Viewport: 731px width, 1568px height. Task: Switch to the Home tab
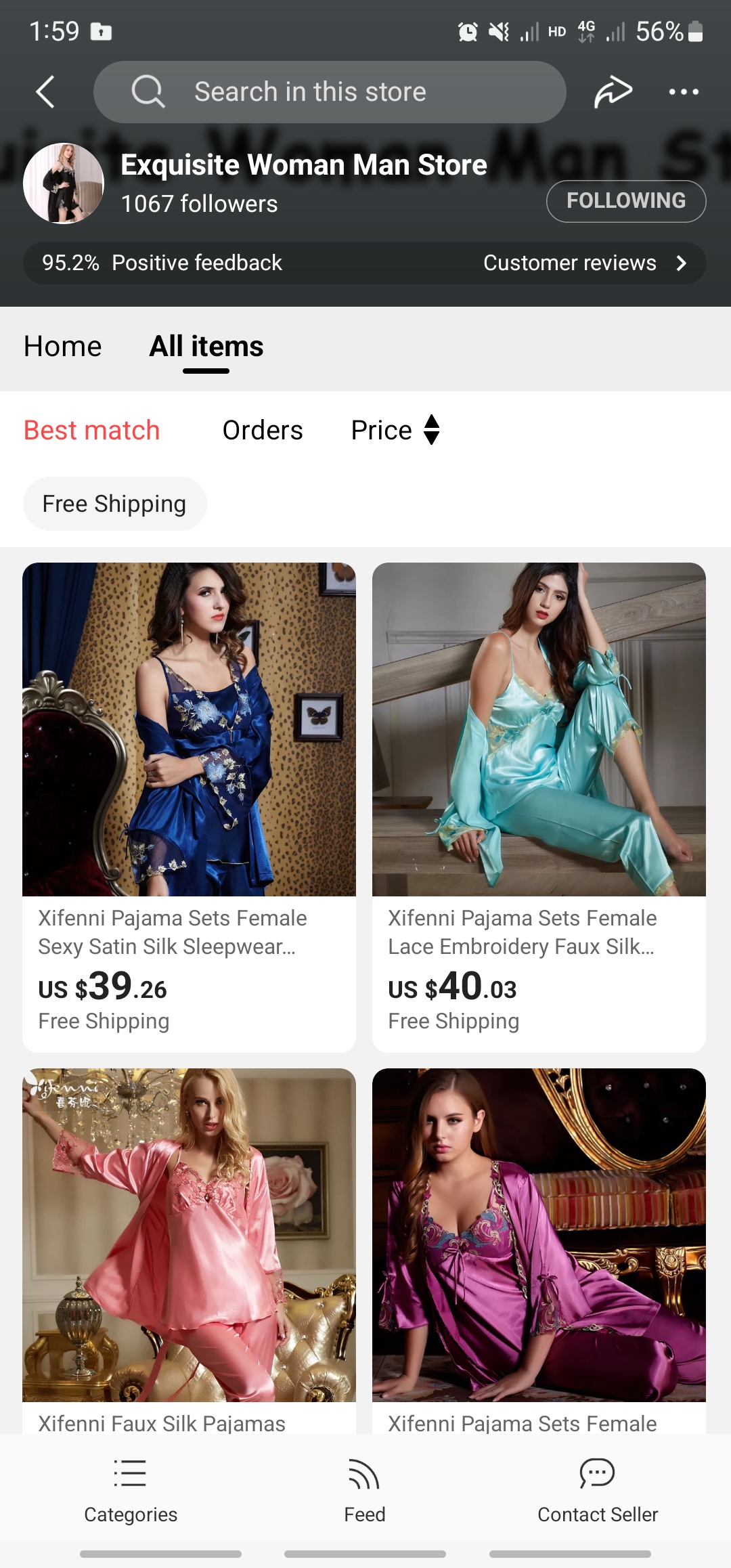click(x=62, y=347)
